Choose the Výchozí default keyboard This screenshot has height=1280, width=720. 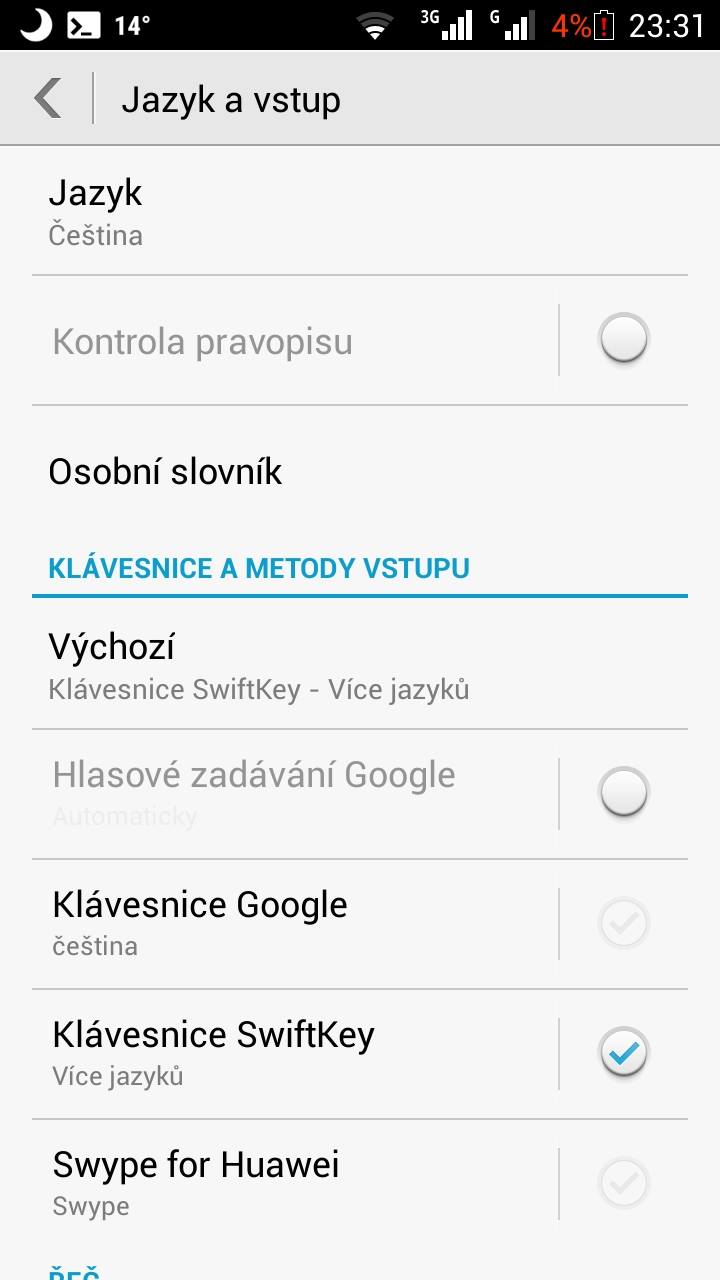point(300,665)
